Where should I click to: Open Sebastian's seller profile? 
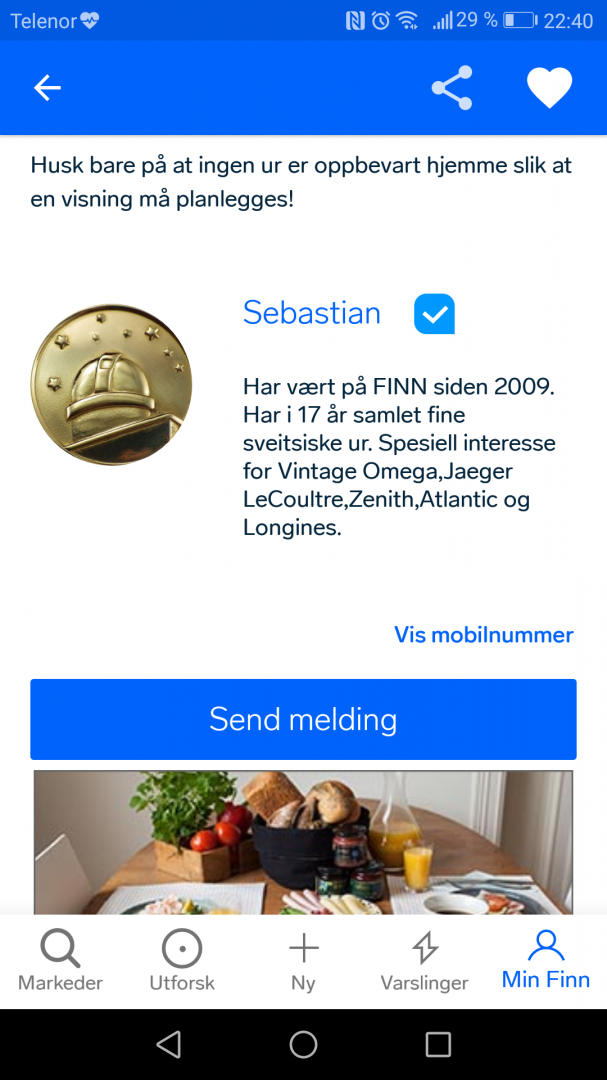312,313
